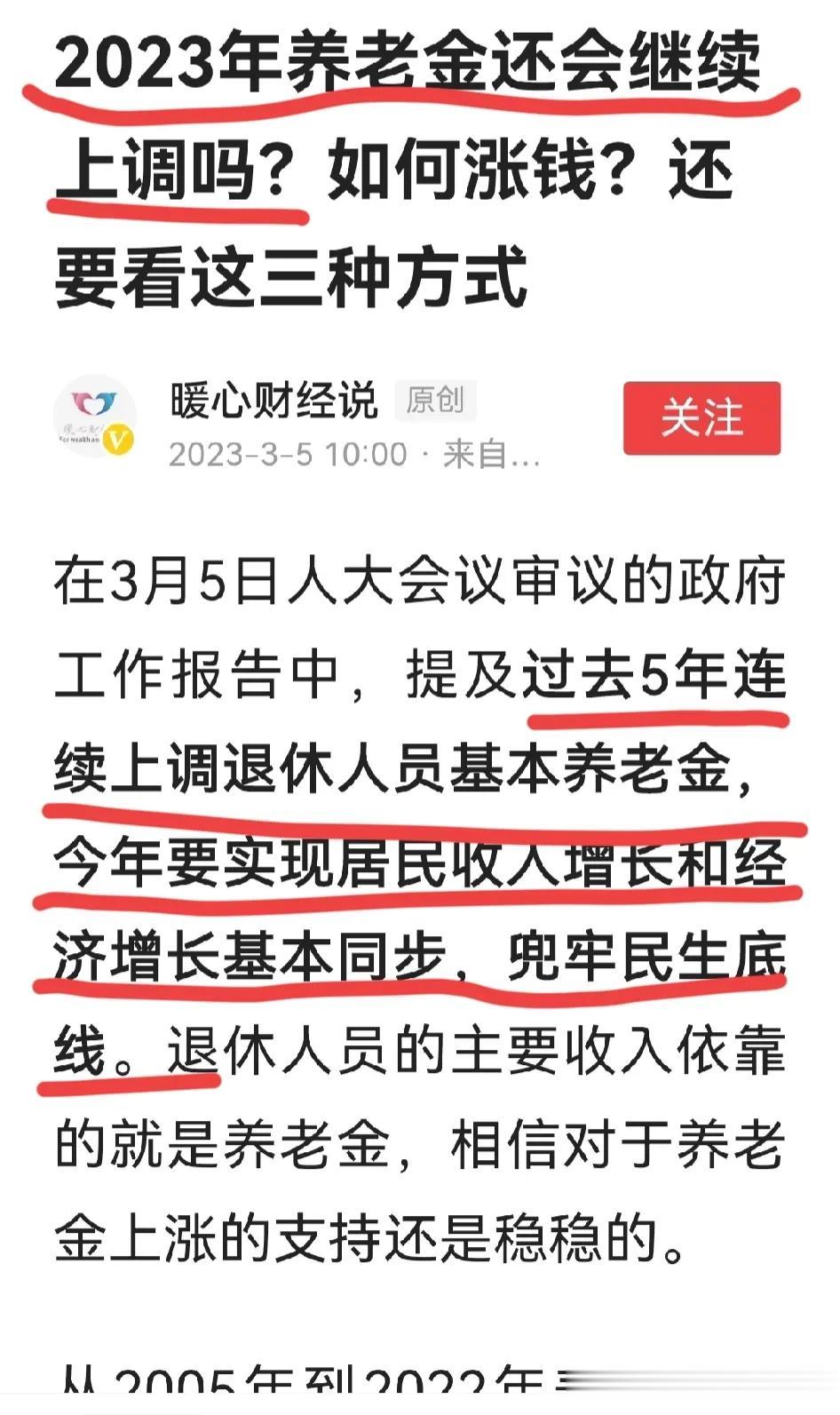Open the 暖心财经说 profile avatar
The height and width of the screenshot is (1415, 840).
pyautogui.click(x=95, y=417)
